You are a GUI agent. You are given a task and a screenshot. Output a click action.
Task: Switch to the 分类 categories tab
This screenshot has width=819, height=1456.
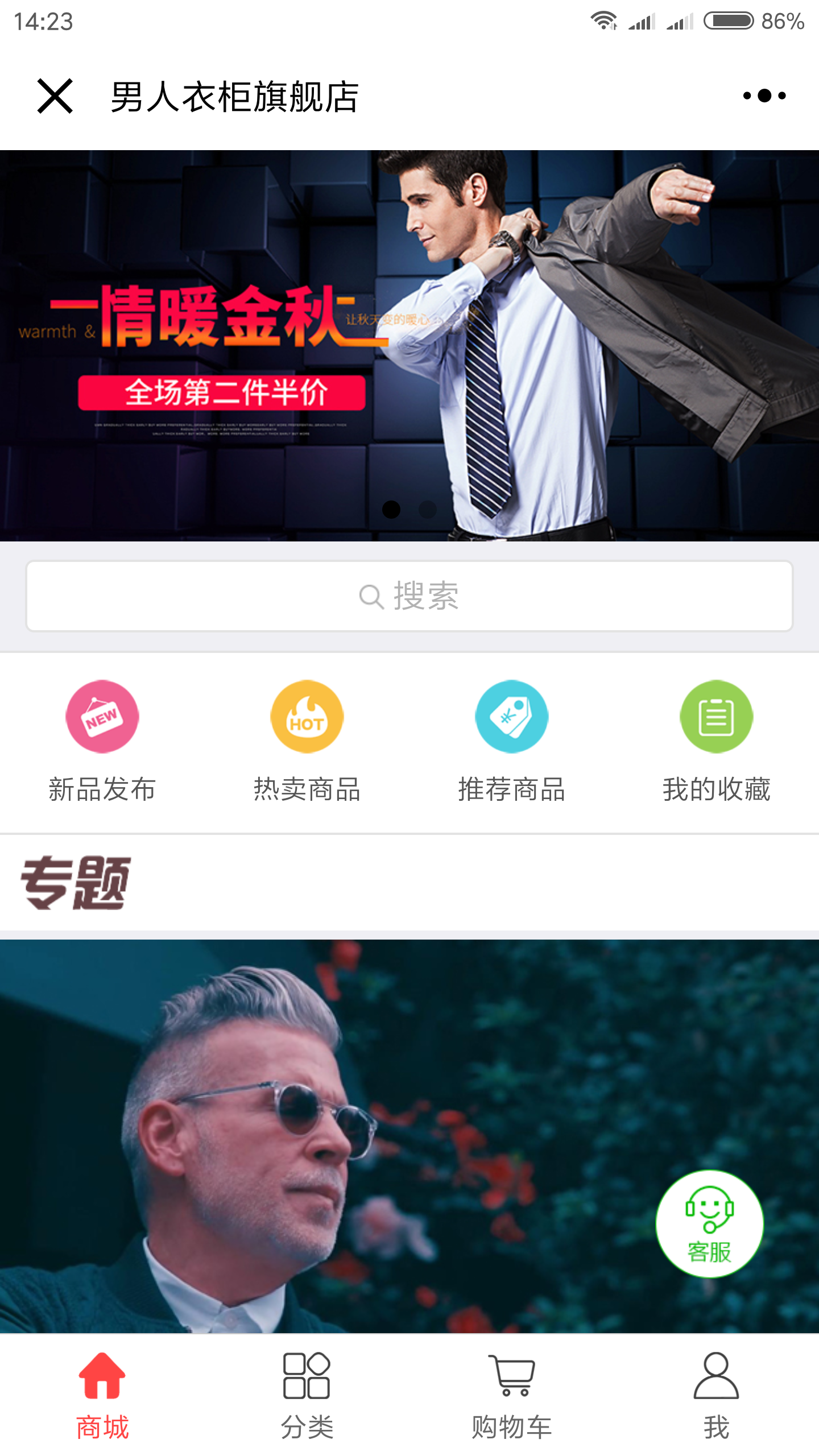tap(307, 1395)
